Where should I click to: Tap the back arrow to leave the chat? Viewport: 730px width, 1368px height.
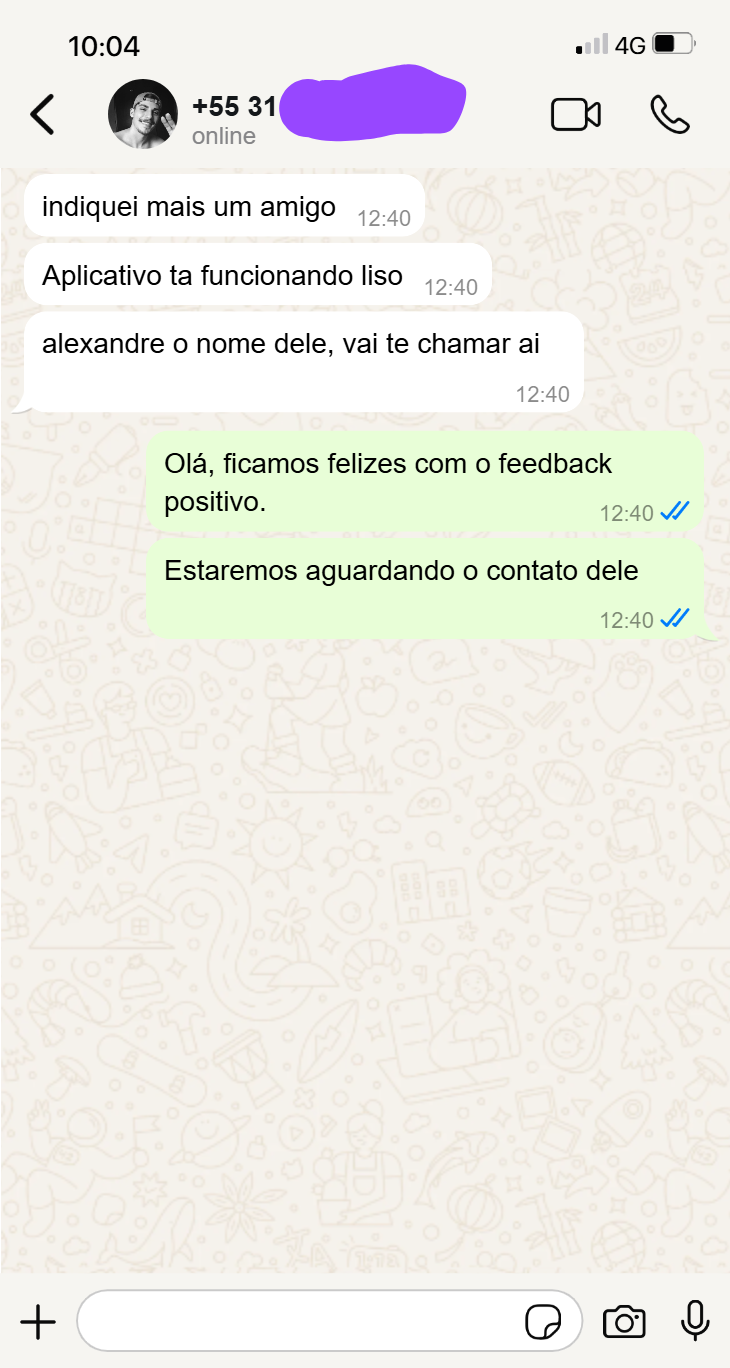[x=42, y=114]
